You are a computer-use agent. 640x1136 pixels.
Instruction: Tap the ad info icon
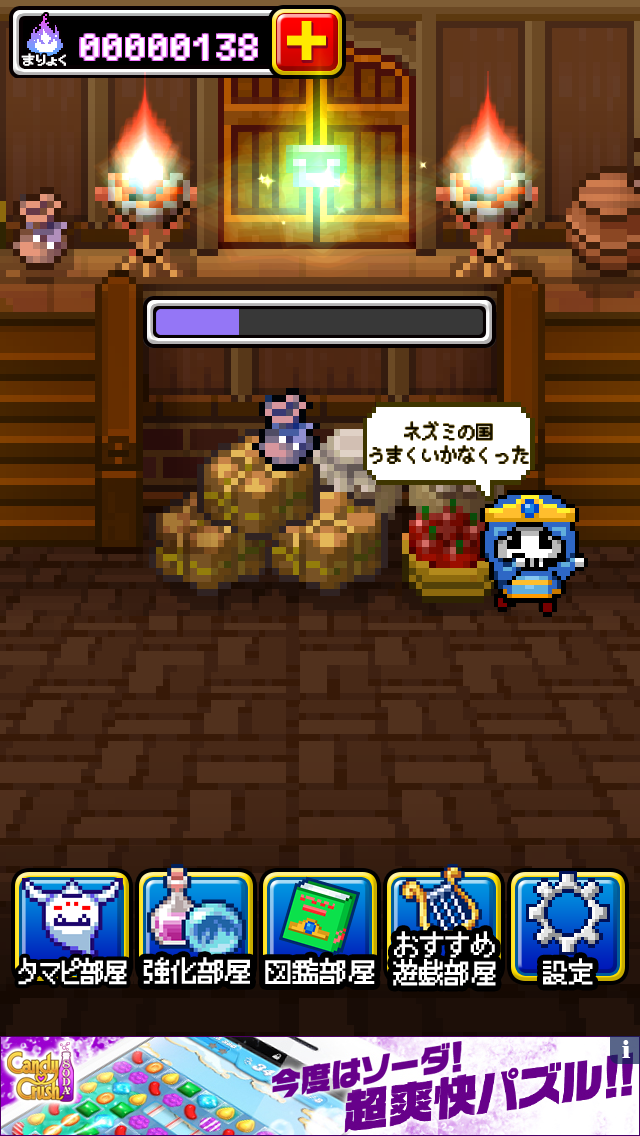pos(626,1048)
